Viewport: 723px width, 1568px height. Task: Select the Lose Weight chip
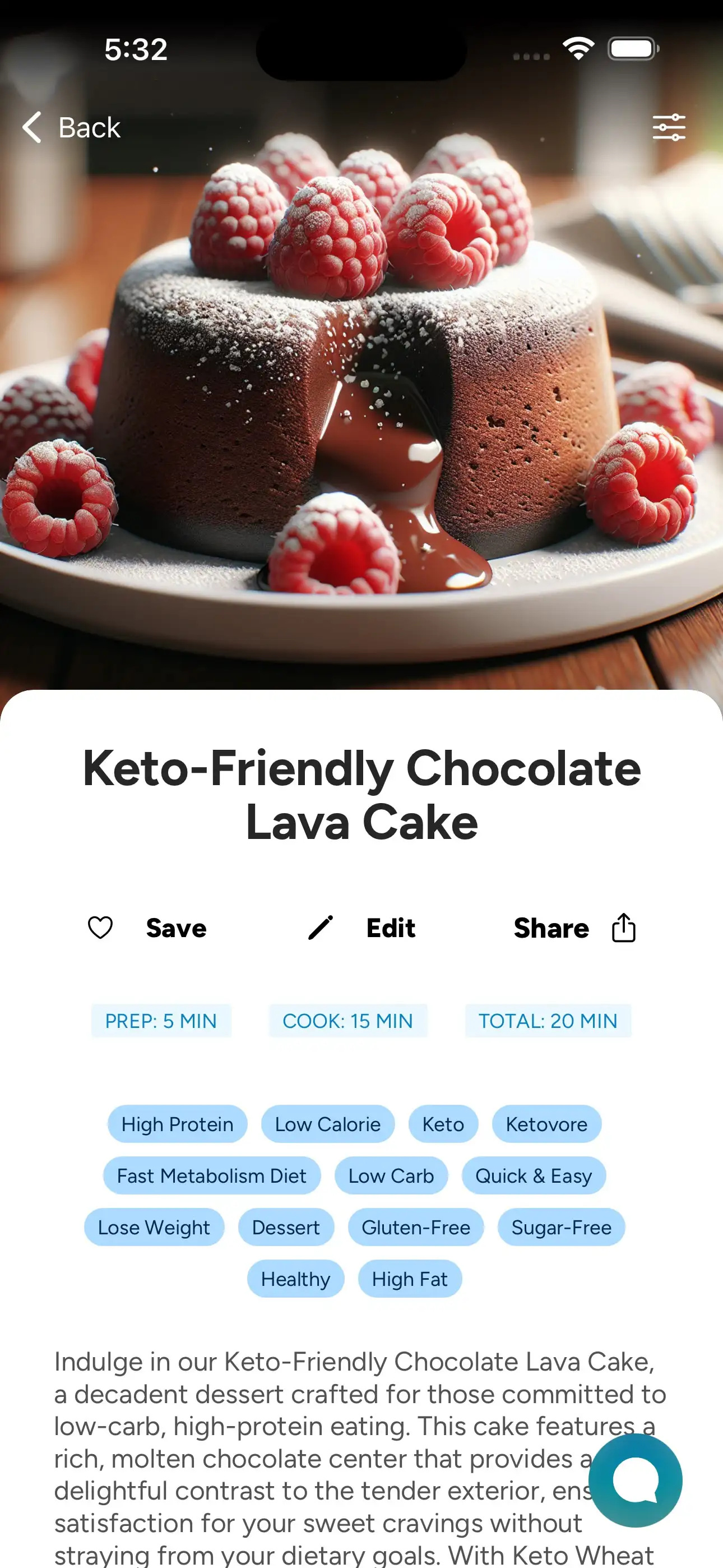pos(154,1227)
